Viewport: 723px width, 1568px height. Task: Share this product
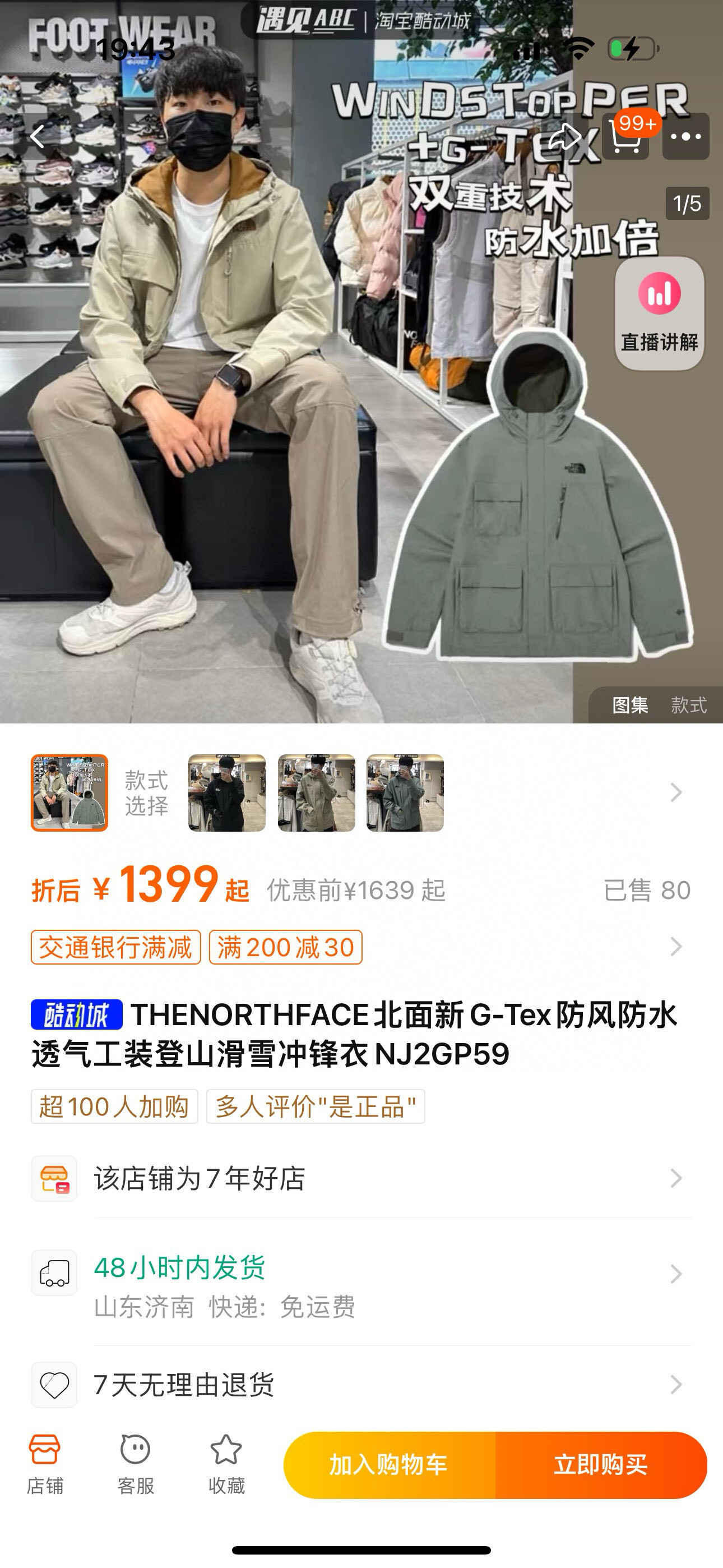tap(565, 136)
